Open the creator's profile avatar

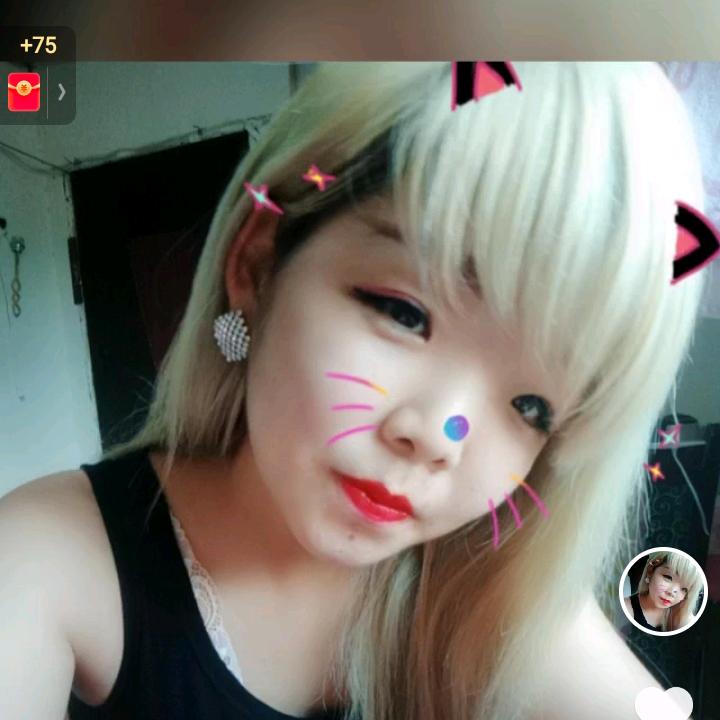[663, 591]
